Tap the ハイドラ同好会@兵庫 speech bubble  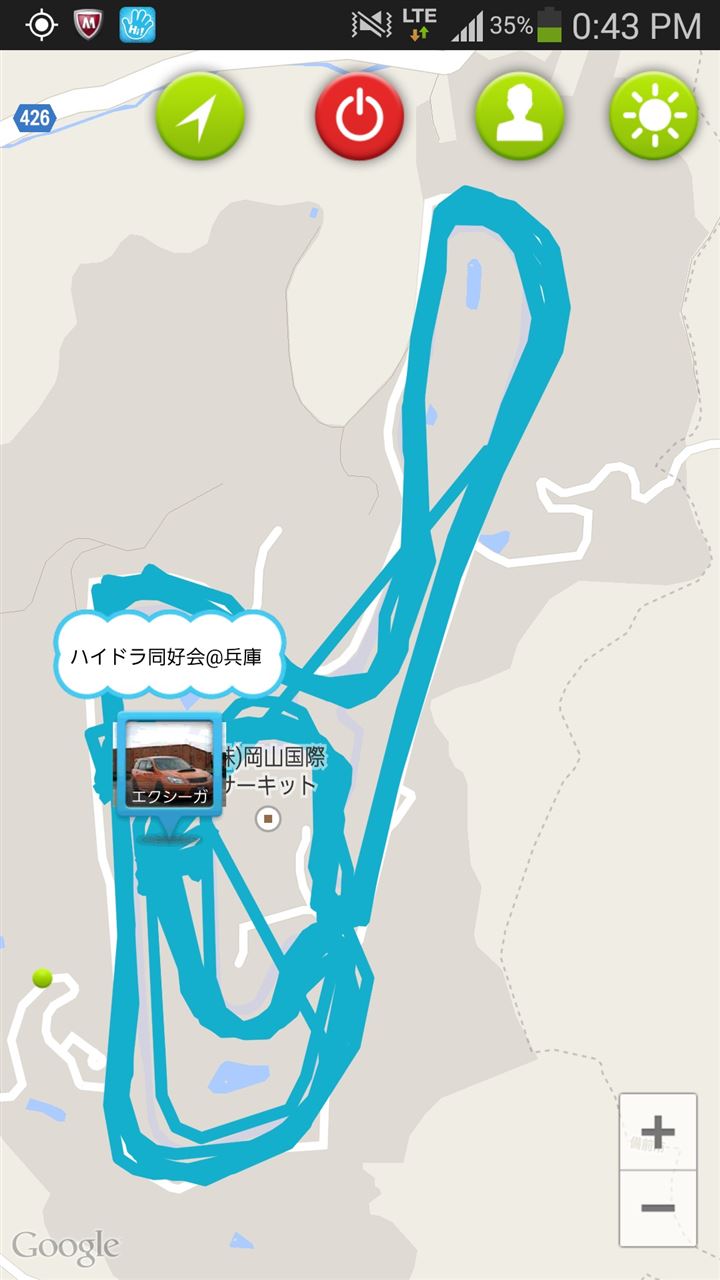point(166,657)
